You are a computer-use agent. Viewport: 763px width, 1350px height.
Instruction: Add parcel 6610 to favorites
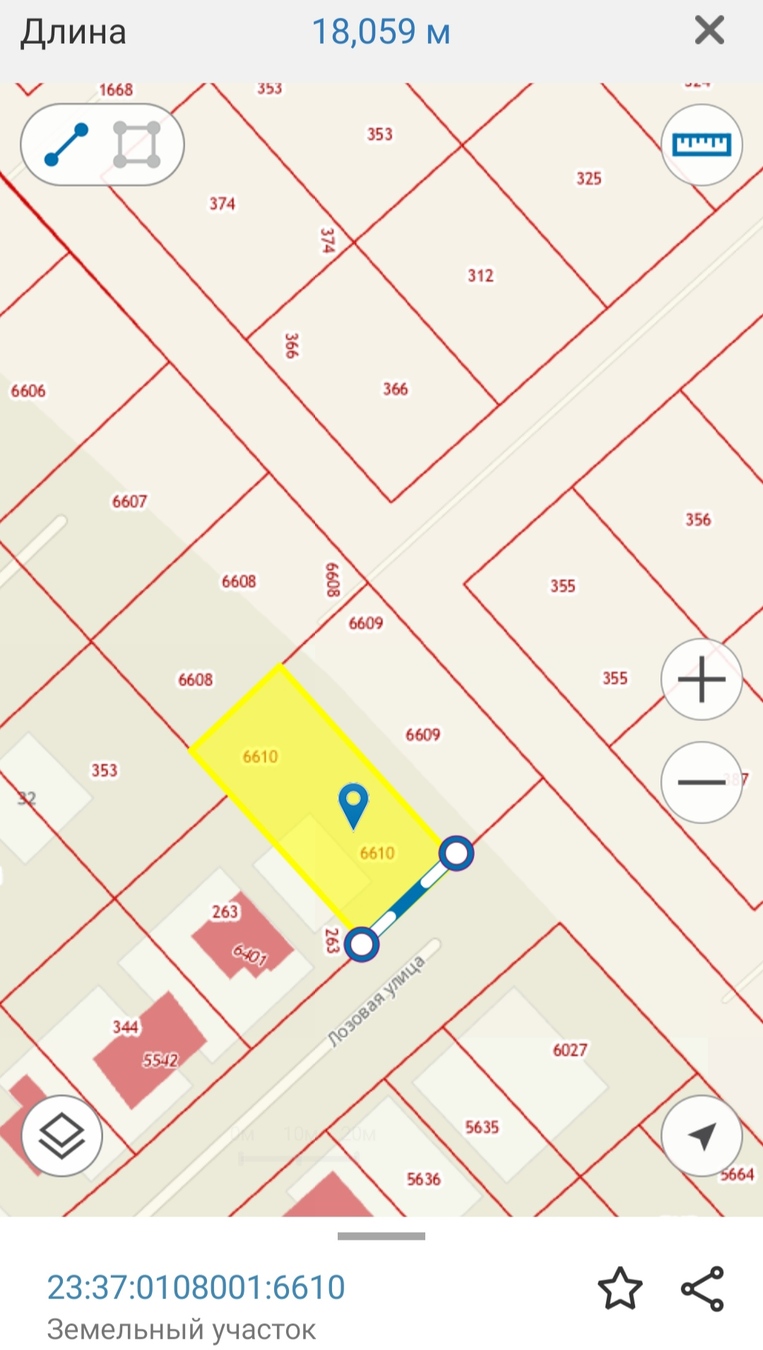pos(620,1289)
